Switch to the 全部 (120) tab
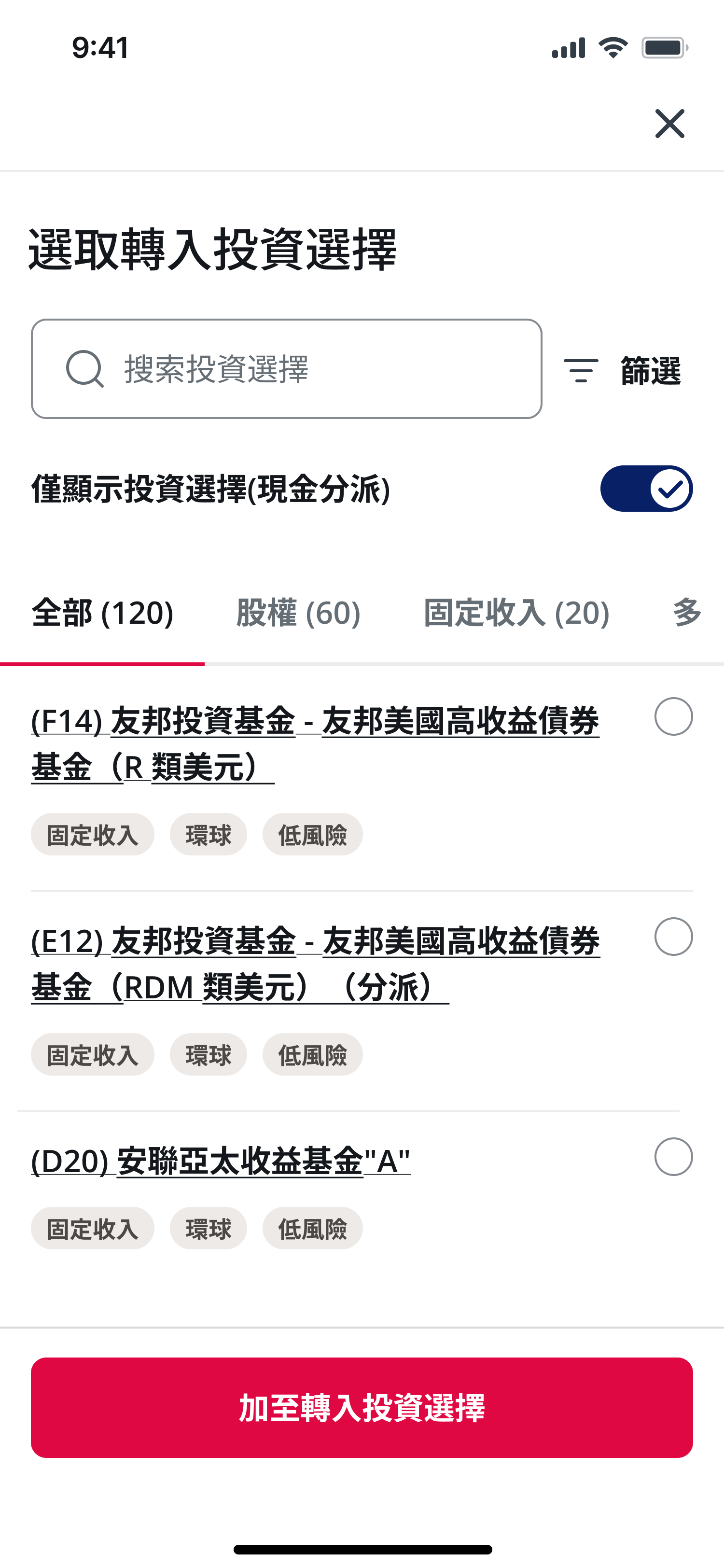Screen dimensions: 724x1568 [x=102, y=613]
